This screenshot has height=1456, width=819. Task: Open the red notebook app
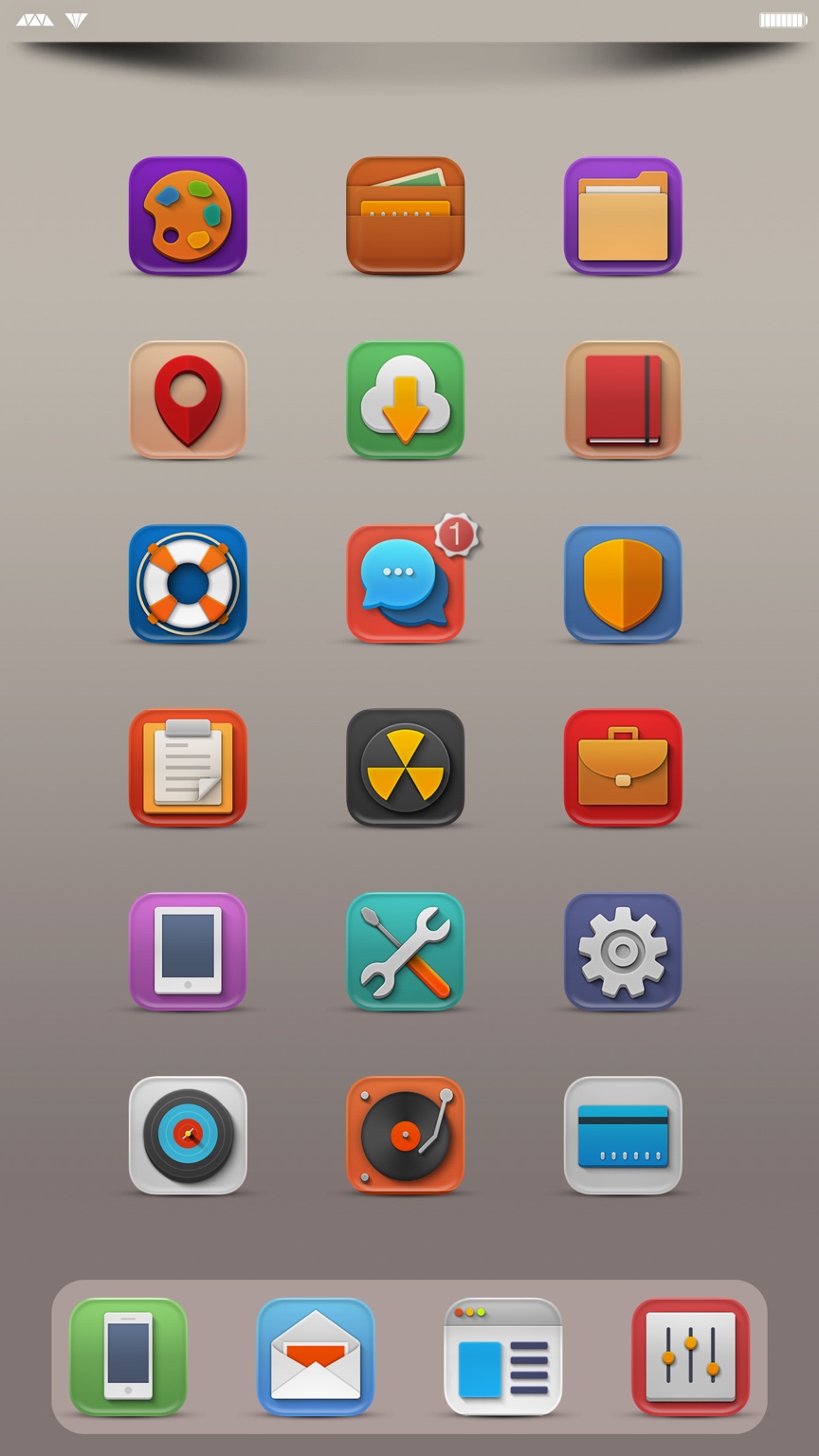click(623, 400)
